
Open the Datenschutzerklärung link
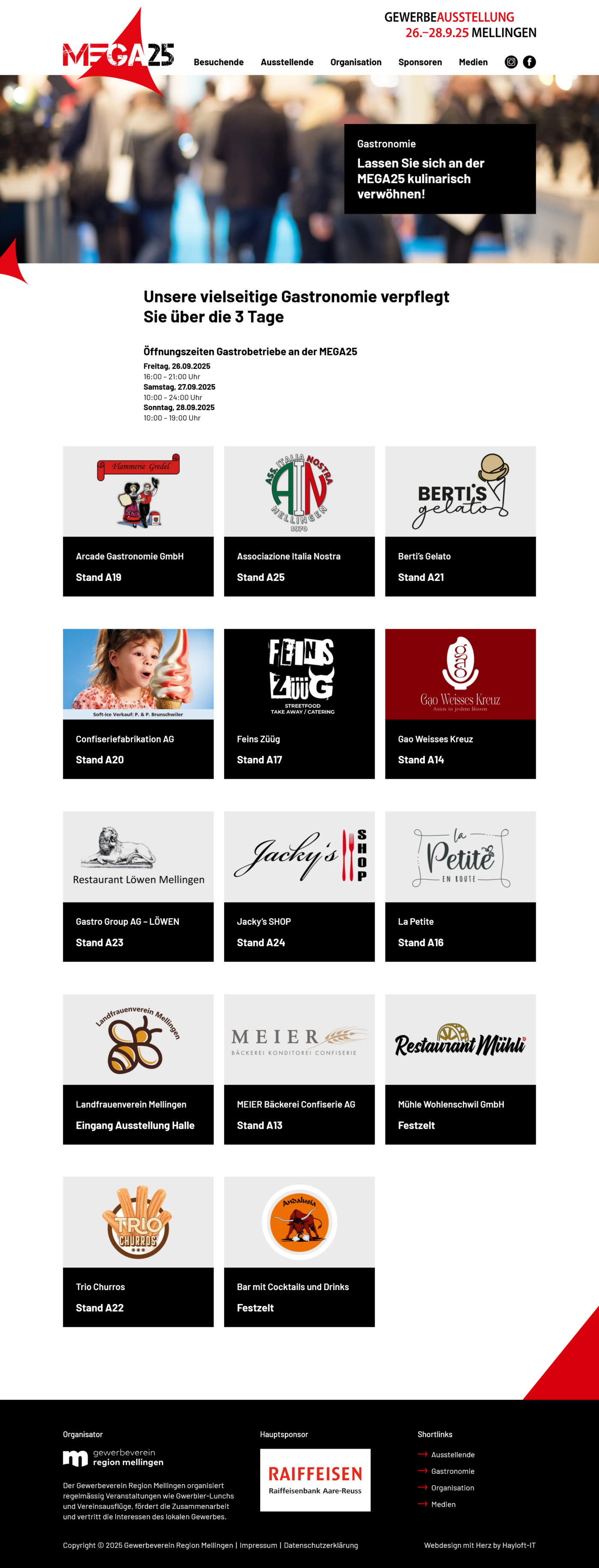[321, 1545]
